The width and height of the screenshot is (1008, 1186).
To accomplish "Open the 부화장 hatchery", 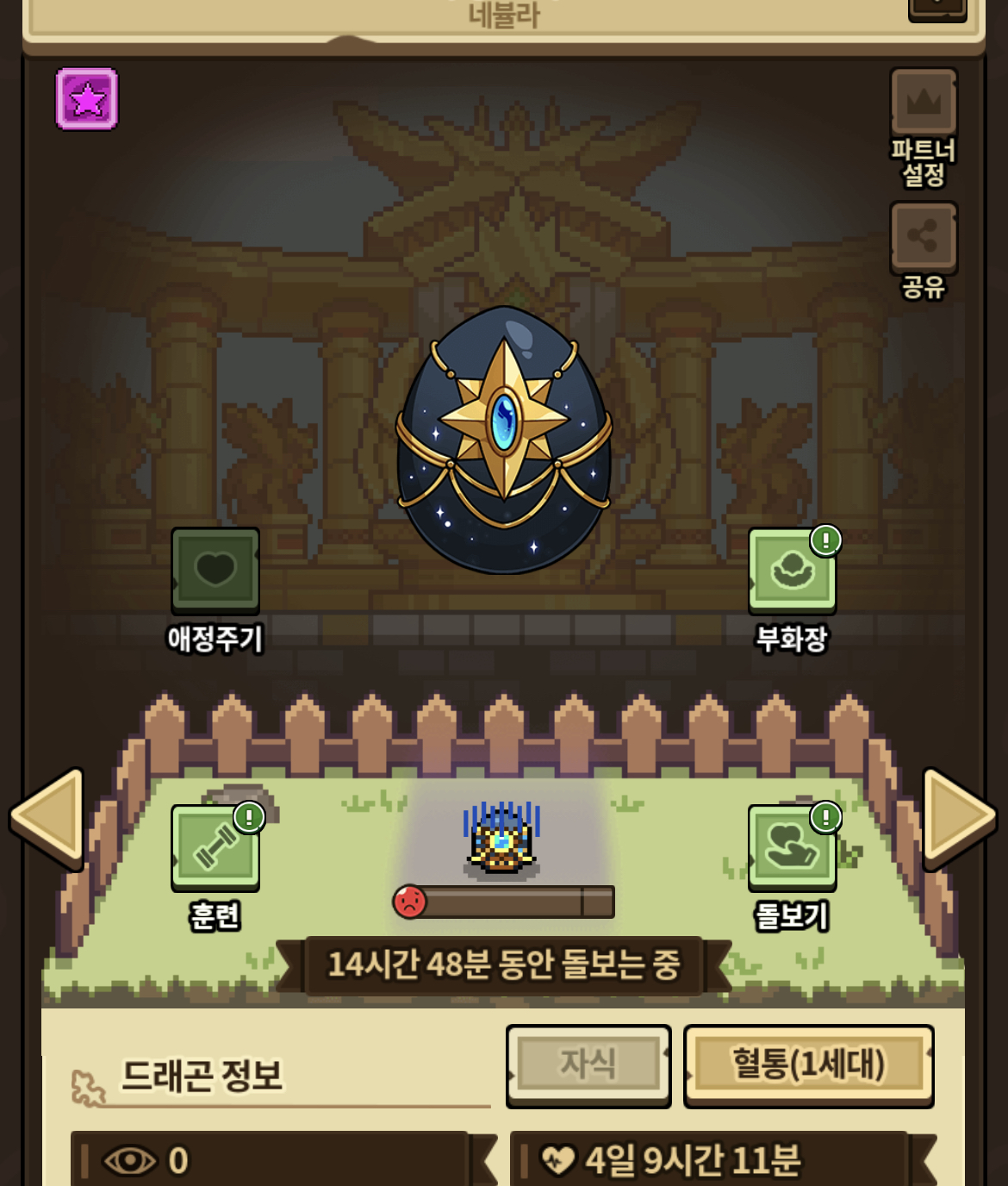I will pyautogui.click(x=792, y=571).
